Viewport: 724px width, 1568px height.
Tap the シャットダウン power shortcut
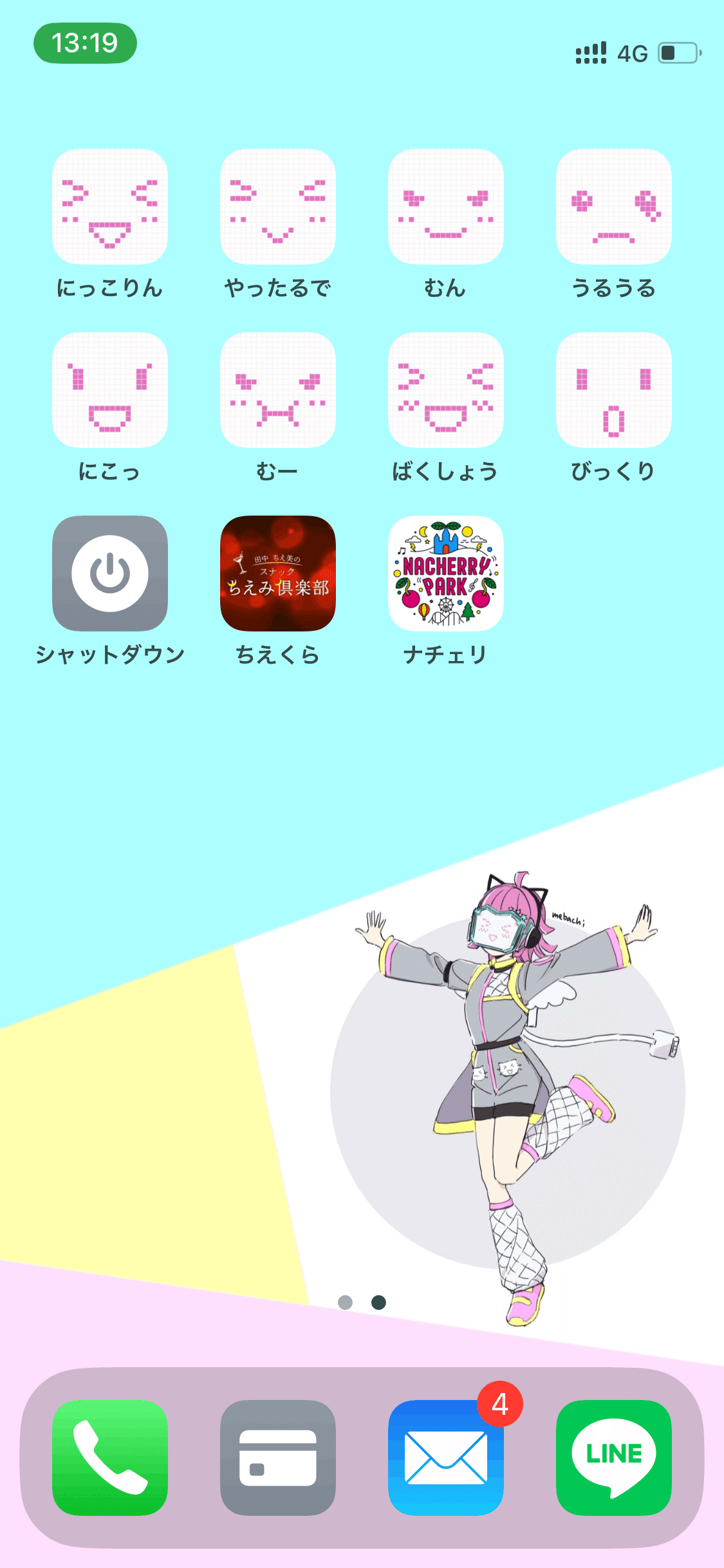(x=109, y=574)
